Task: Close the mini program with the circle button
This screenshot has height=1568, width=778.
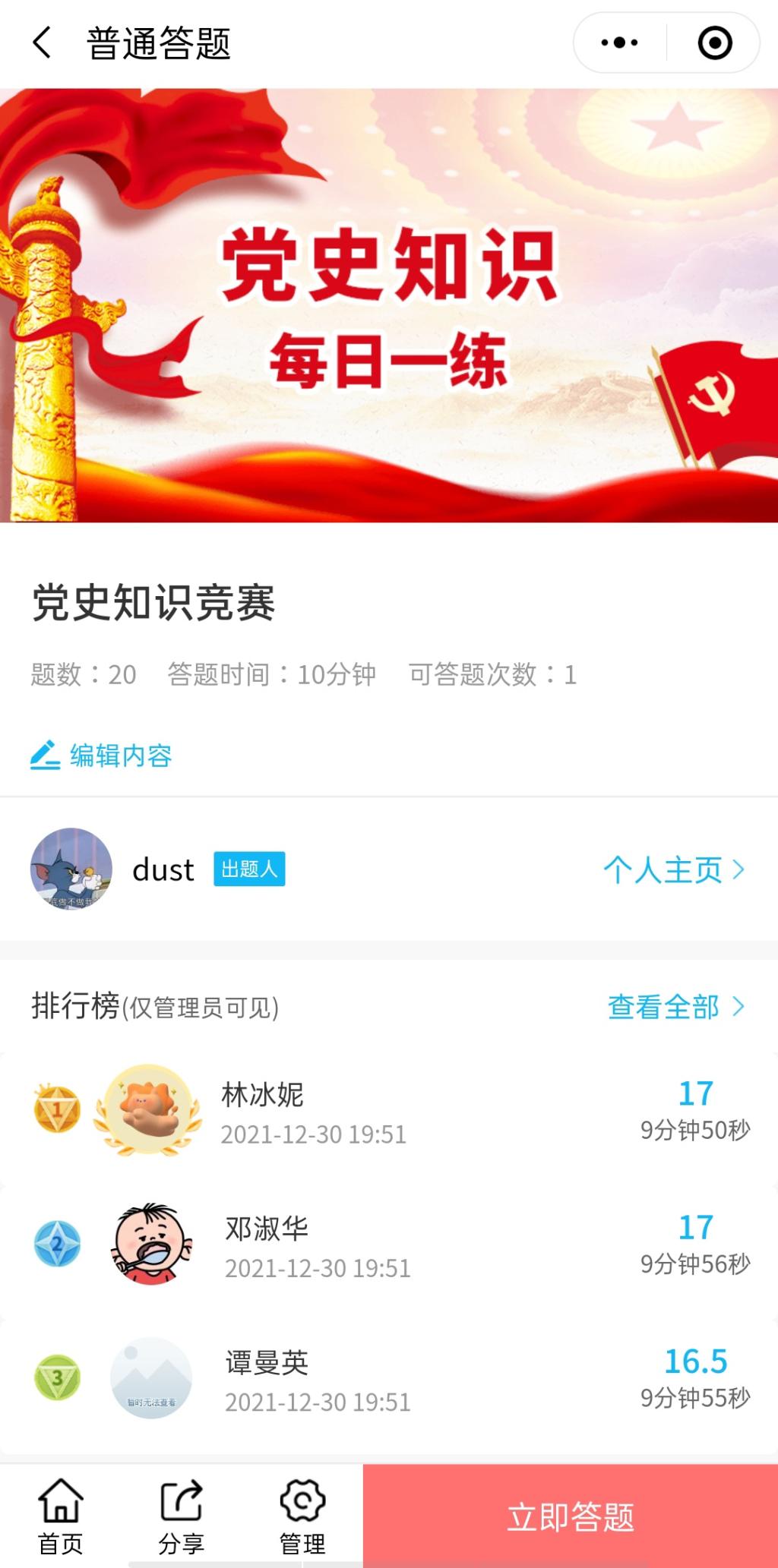Action: [714, 43]
